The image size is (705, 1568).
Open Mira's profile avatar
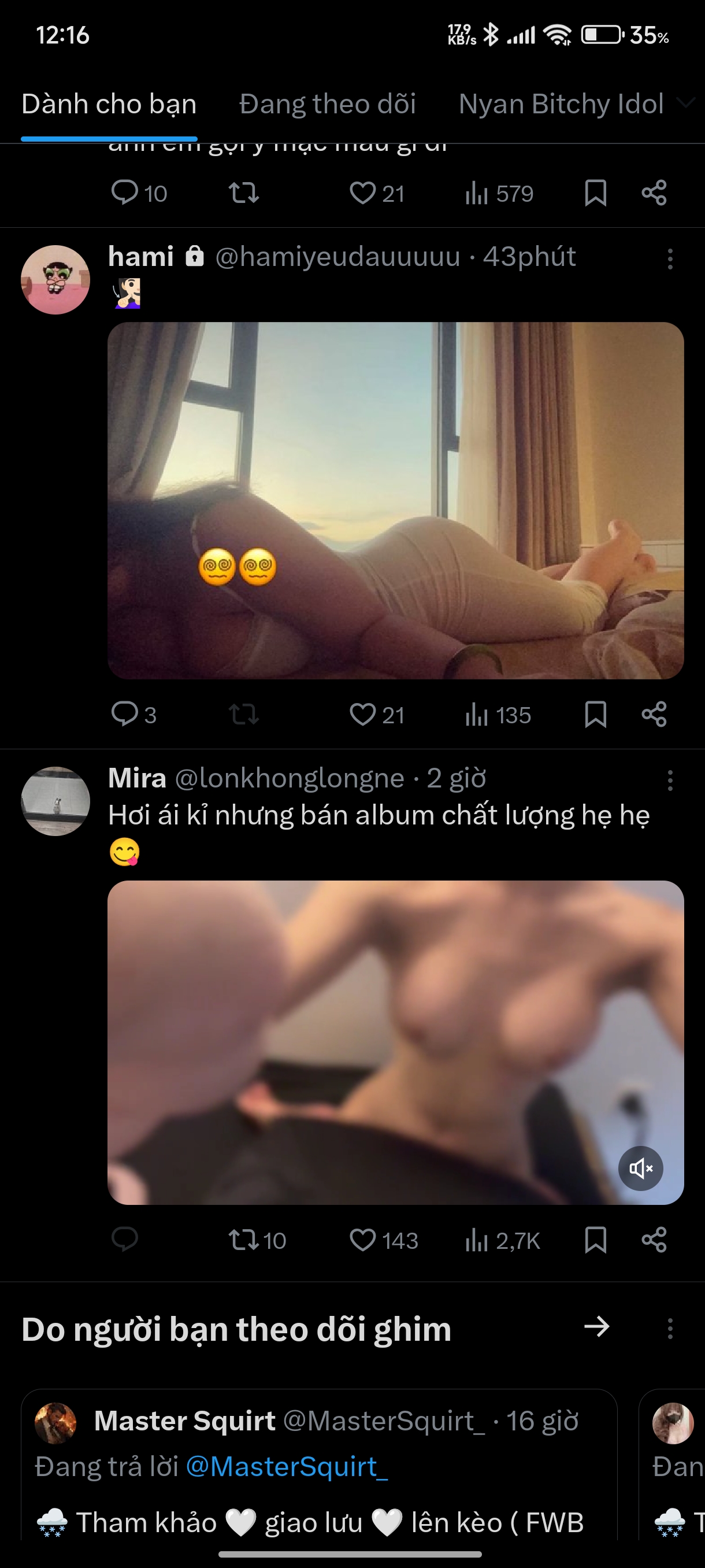(x=55, y=801)
